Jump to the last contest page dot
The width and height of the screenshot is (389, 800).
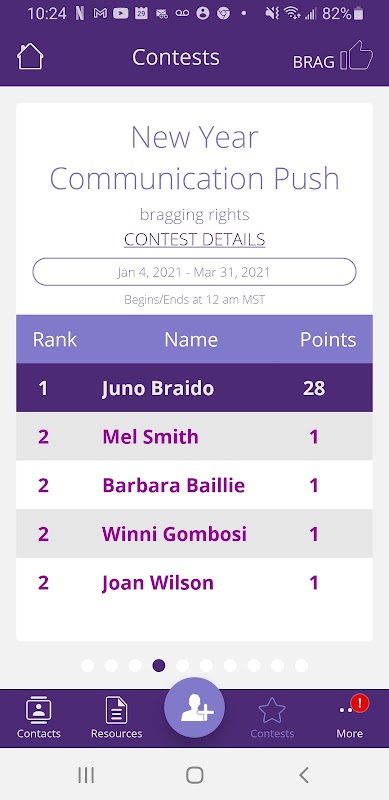302,665
